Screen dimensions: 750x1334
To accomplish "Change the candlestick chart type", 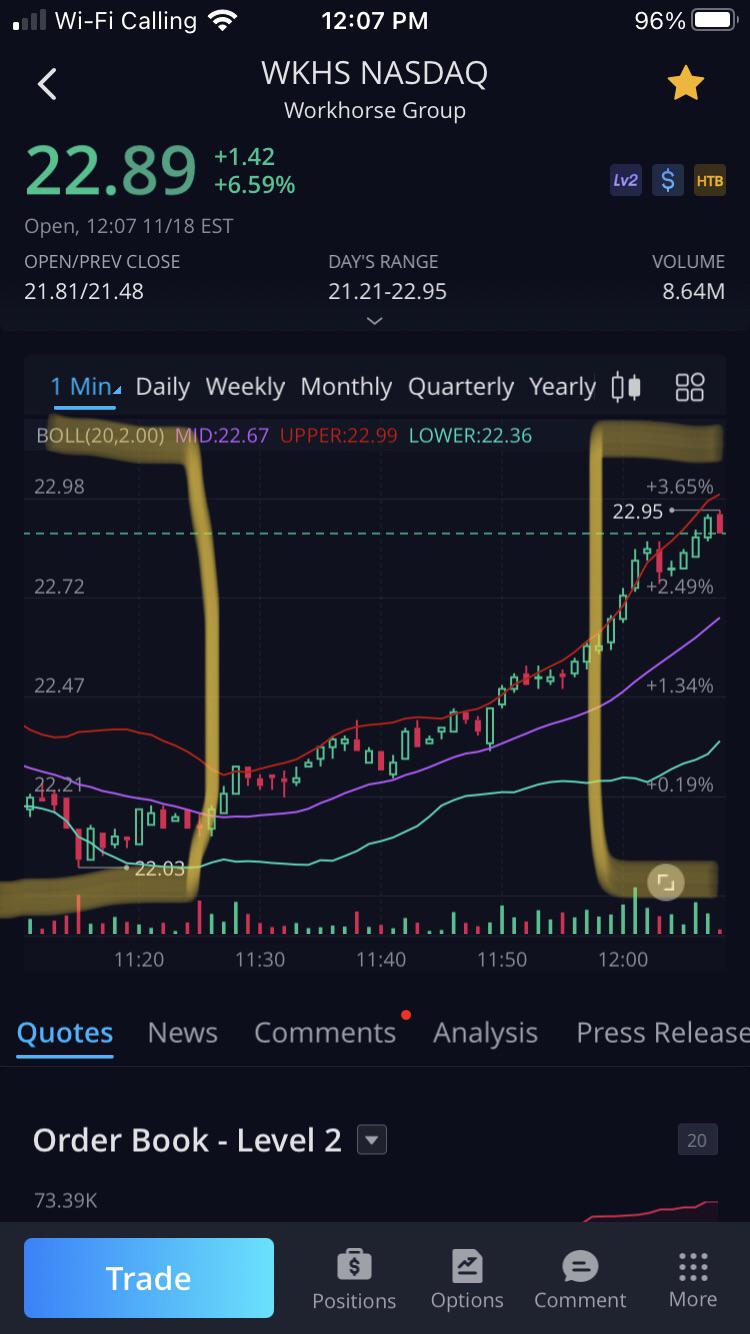I will tap(626, 386).
